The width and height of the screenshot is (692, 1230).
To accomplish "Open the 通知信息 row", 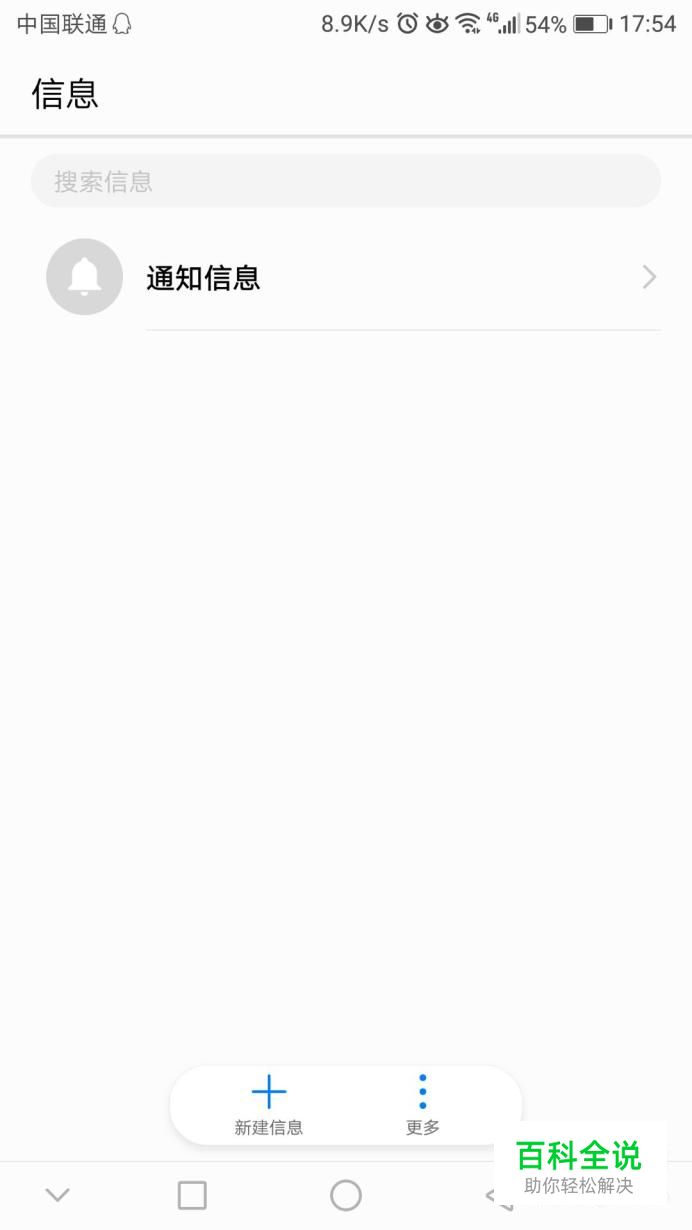I will coord(350,278).
